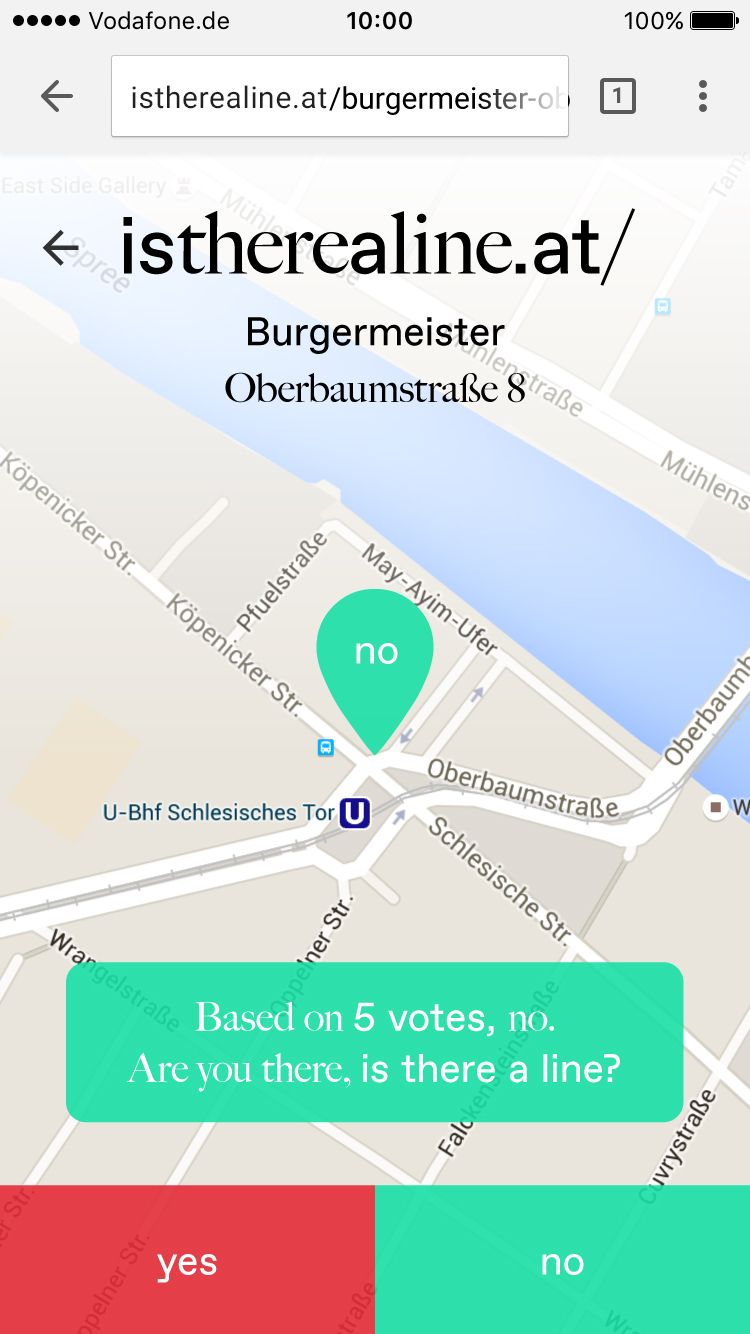Viewport: 750px width, 1334px height.
Task: Tap the bus stop icon near the map pin
Action: pos(324,747)
